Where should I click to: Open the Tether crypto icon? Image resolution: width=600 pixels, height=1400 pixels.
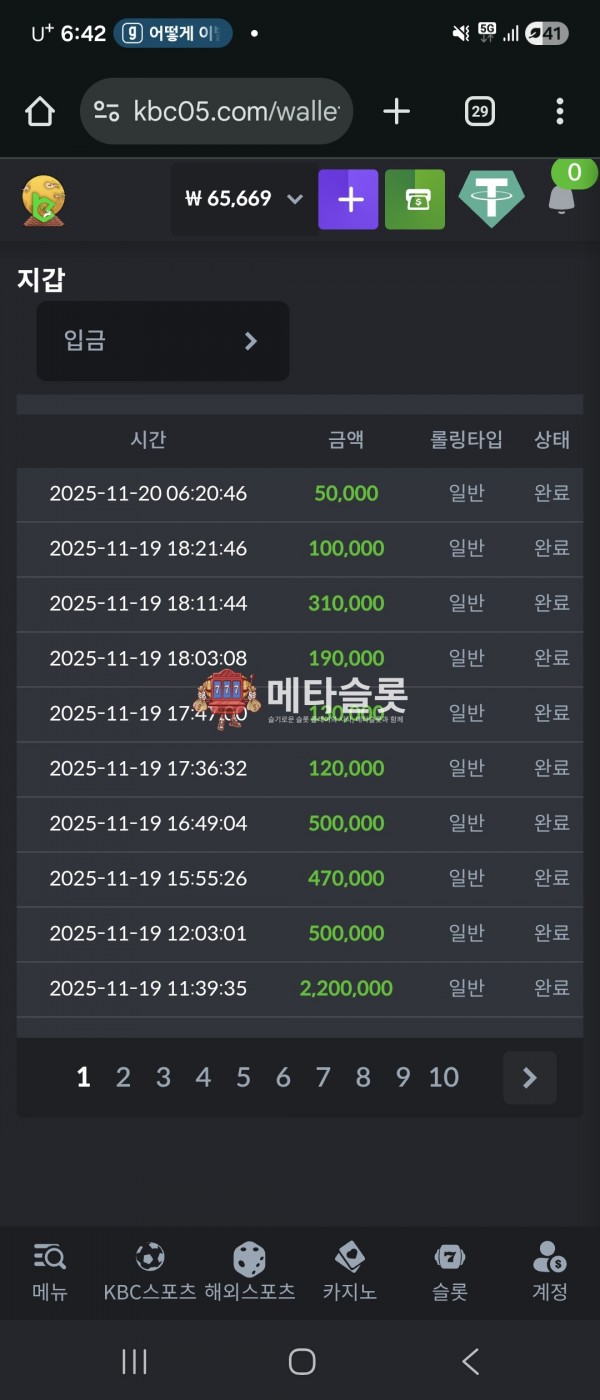click(491, 199)
